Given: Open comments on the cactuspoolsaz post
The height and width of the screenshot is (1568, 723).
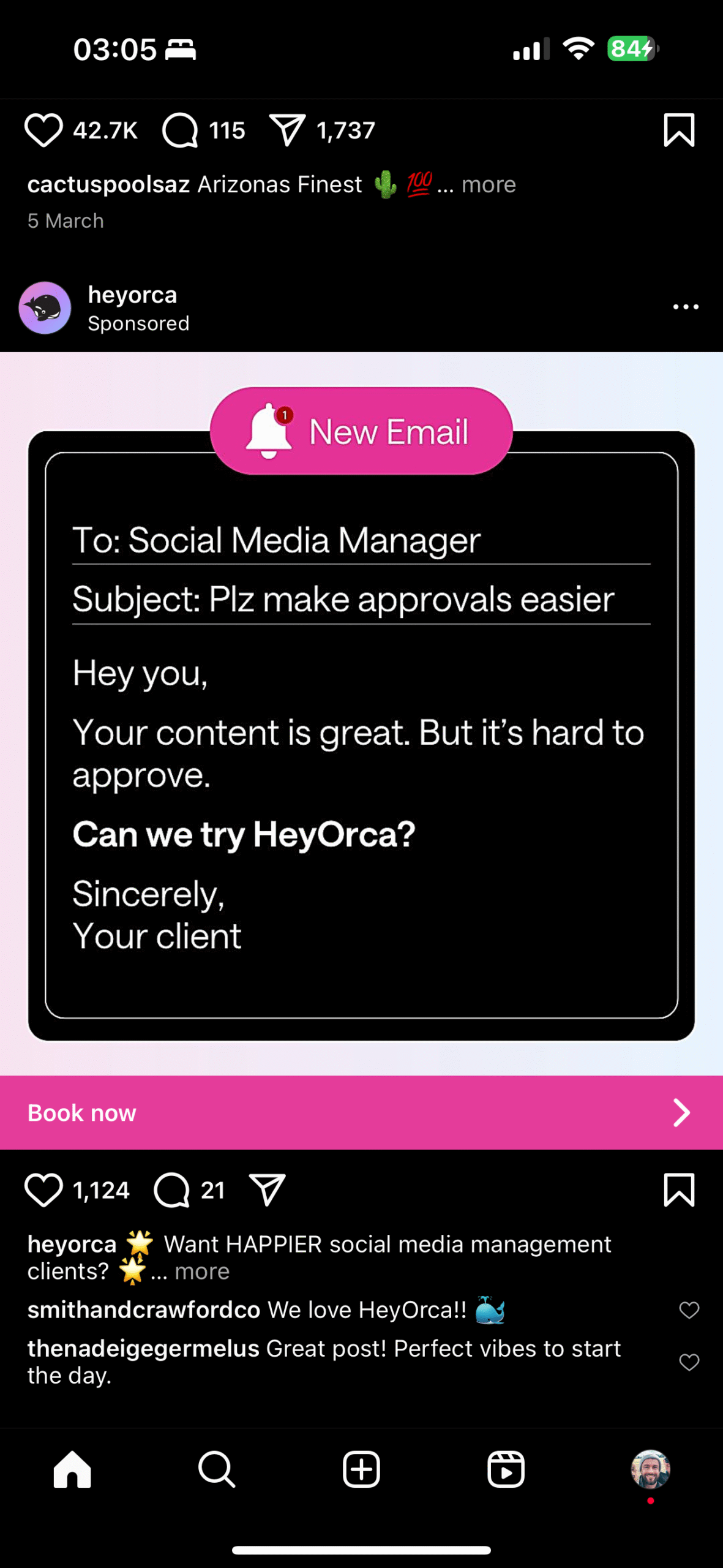Looking at the screenshot, I should coord(180,130).
